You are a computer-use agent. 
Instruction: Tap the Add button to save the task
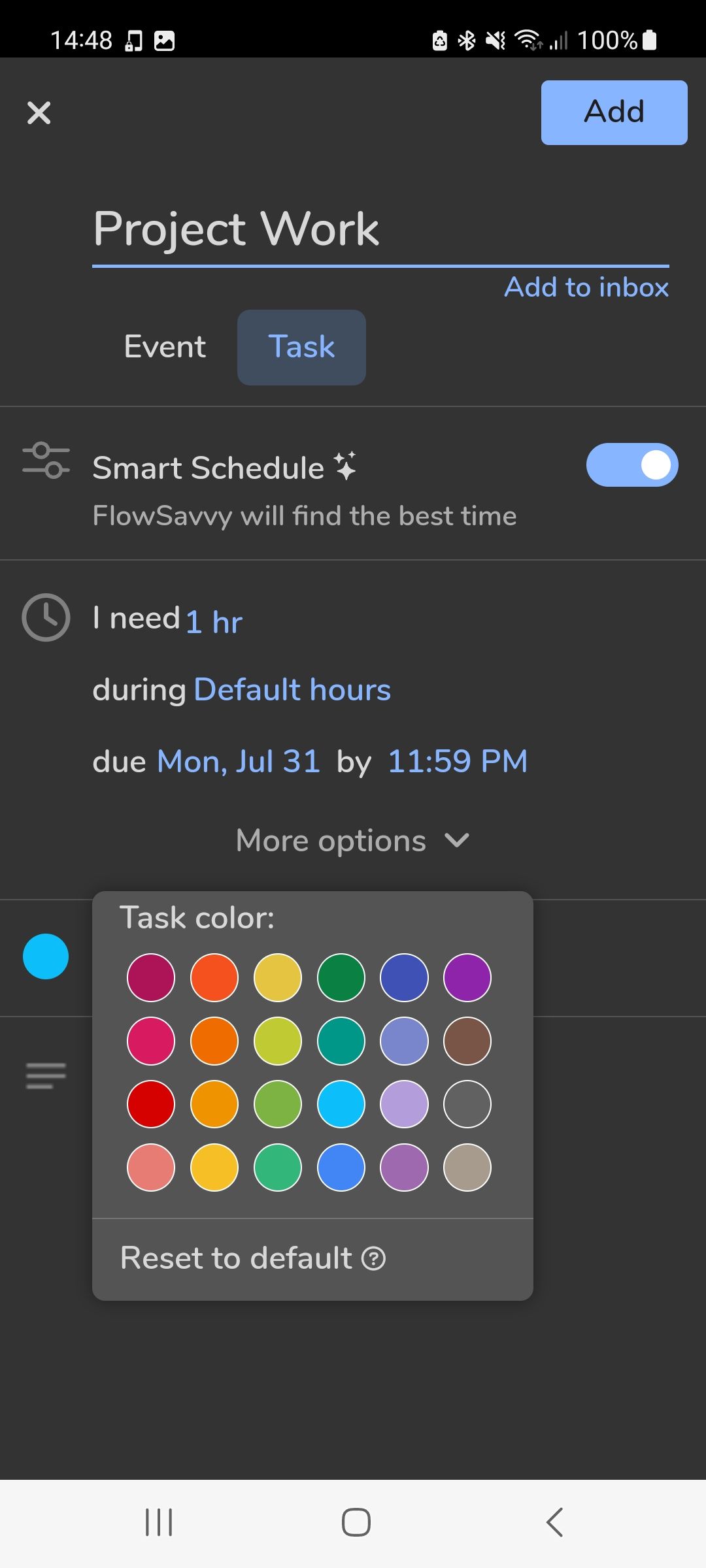coord(613,112)
